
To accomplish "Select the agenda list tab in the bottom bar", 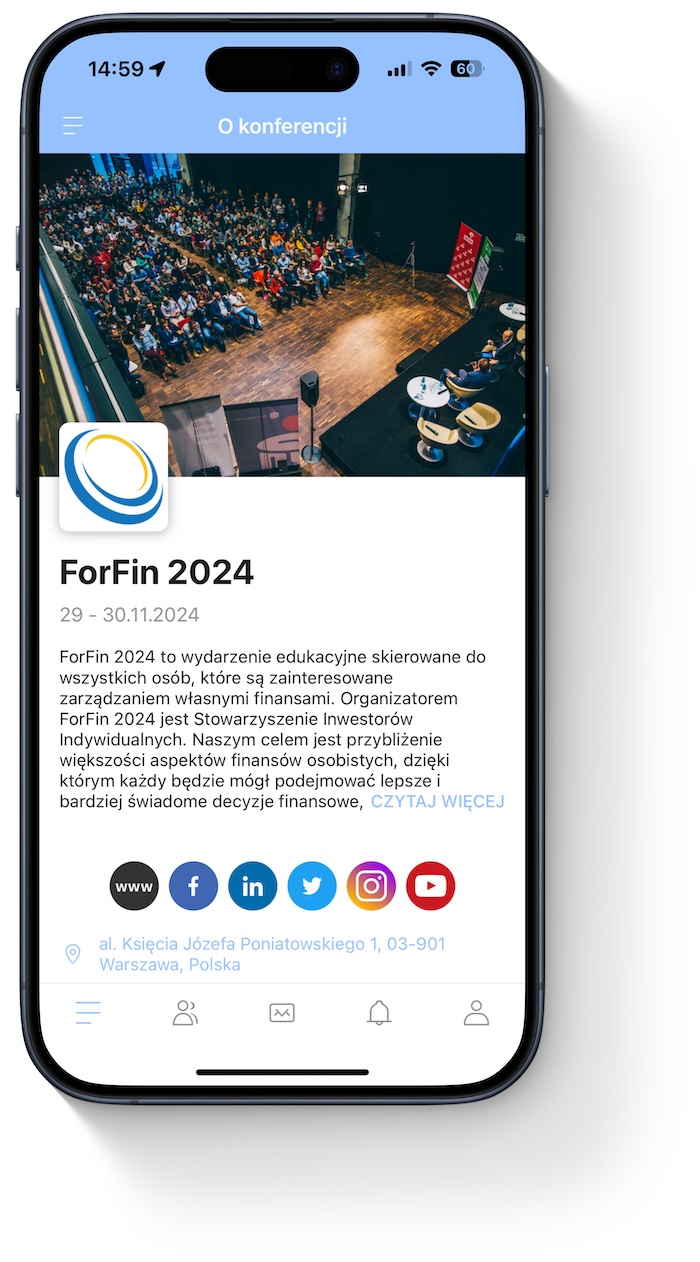I will [x=88, y=1013].
